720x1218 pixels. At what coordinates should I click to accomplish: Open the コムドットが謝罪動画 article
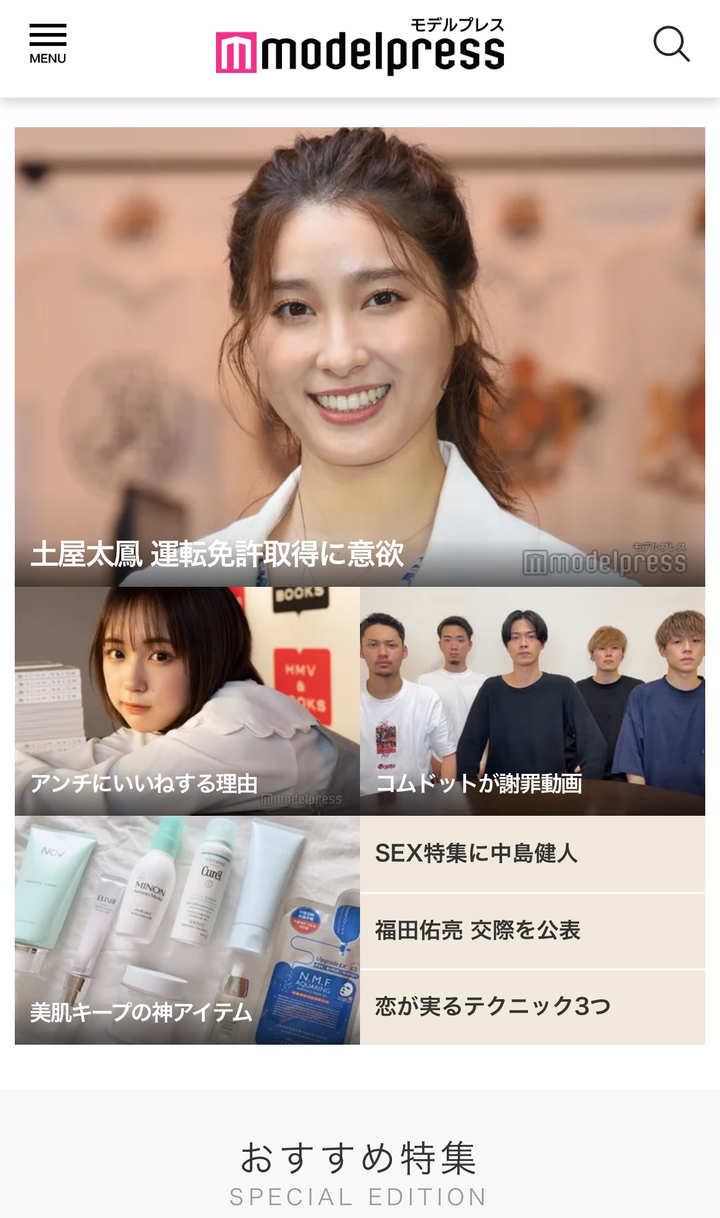pos(533,701)
